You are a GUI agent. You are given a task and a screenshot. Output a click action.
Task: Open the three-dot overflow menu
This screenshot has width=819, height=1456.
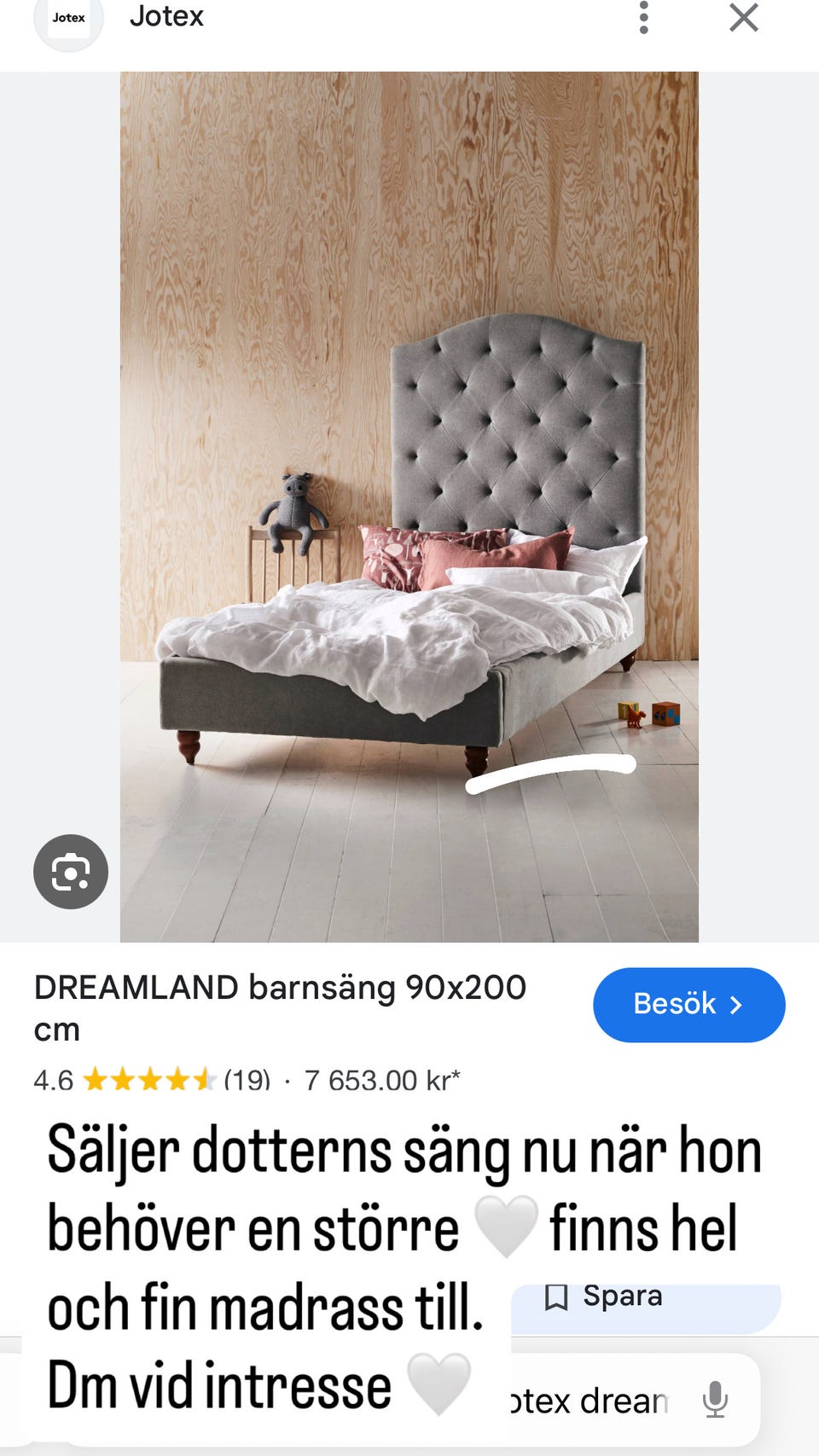644,17
